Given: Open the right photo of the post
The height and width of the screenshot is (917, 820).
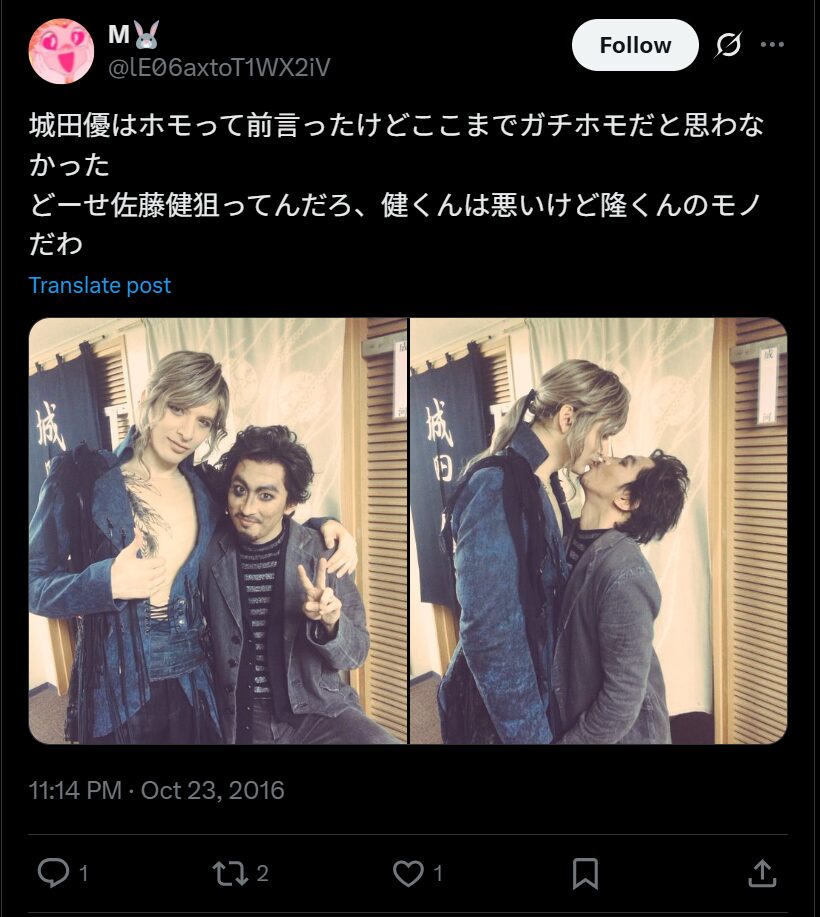Looking at the screenshot, I should click(x=598, y=531).
